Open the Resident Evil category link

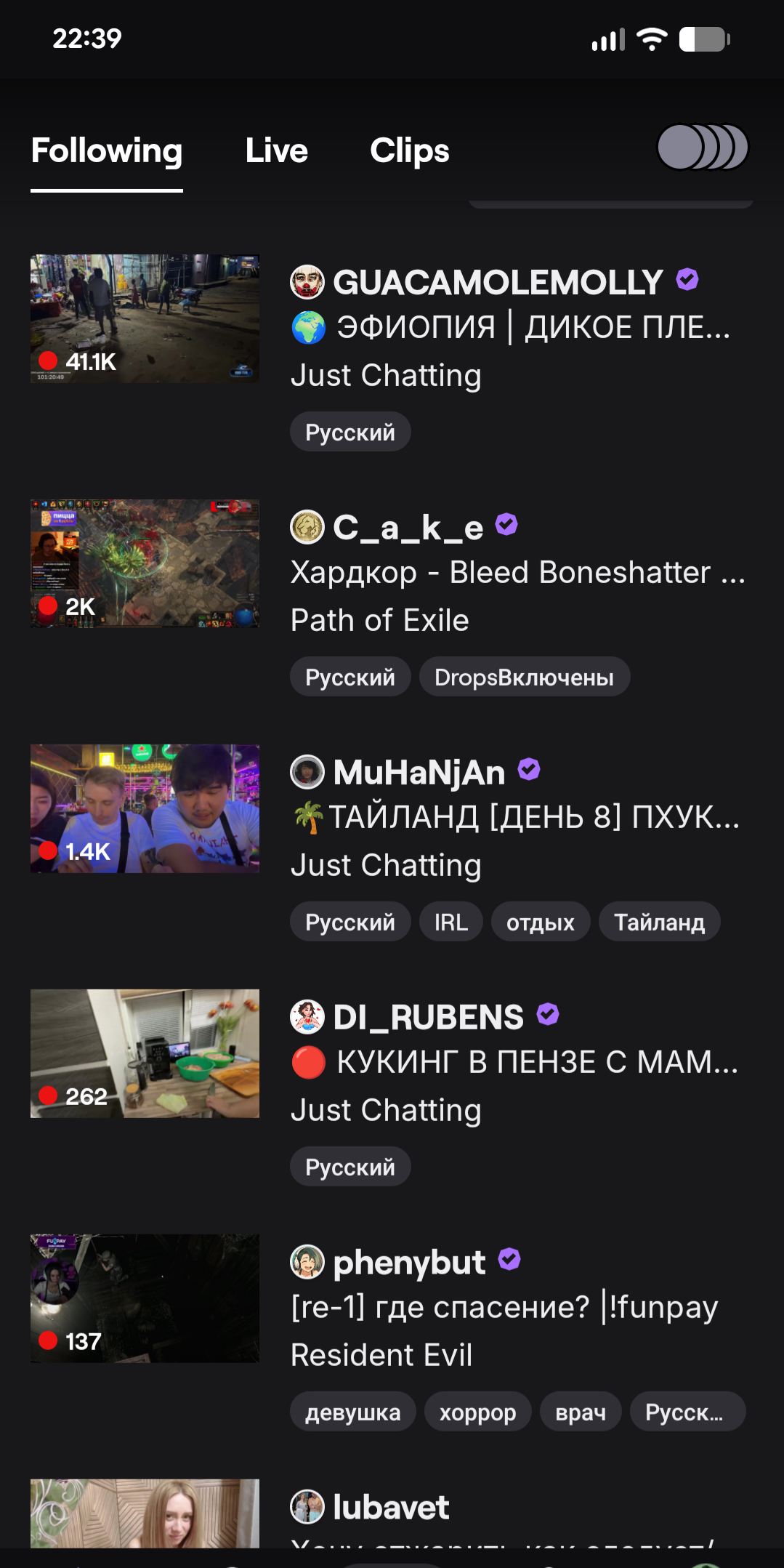coord(381,1356)
